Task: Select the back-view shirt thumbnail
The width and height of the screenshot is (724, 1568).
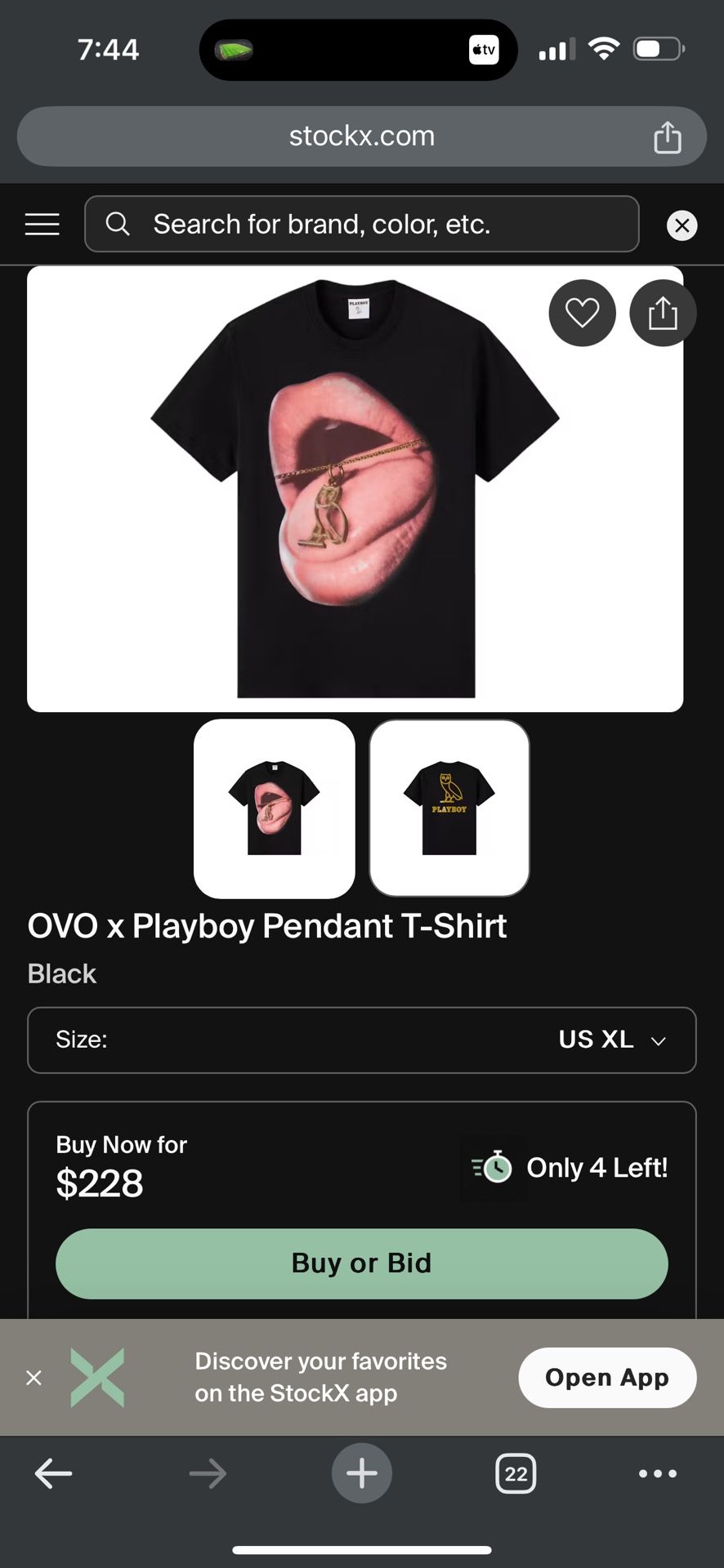Action: coord(450,808)
